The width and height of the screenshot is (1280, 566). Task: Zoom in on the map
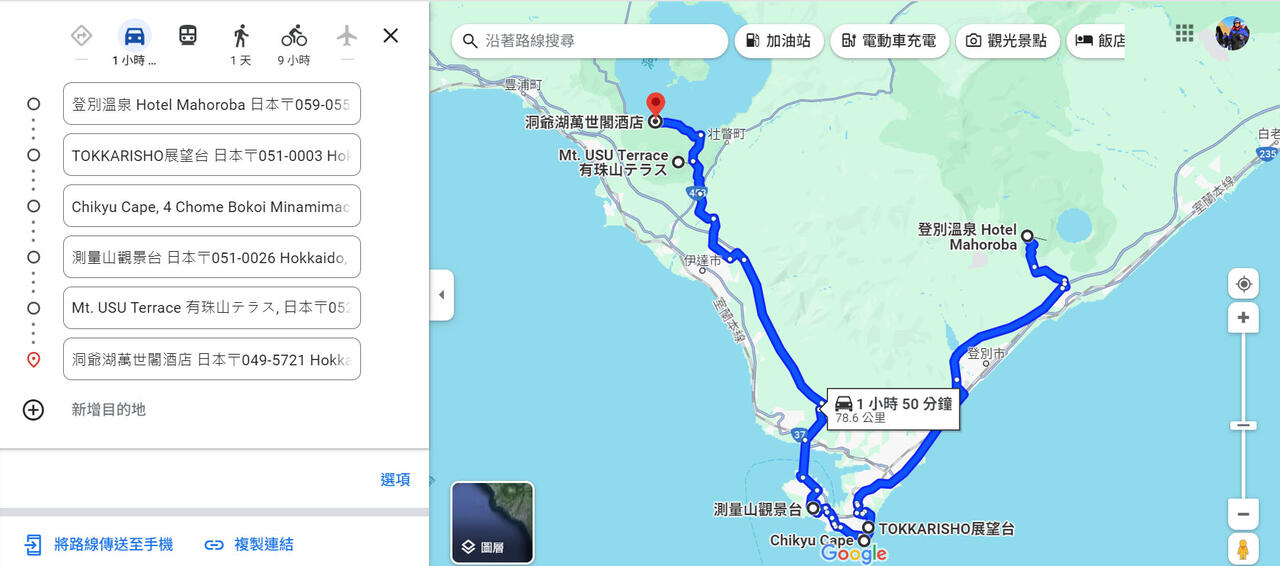point(1243,318)
